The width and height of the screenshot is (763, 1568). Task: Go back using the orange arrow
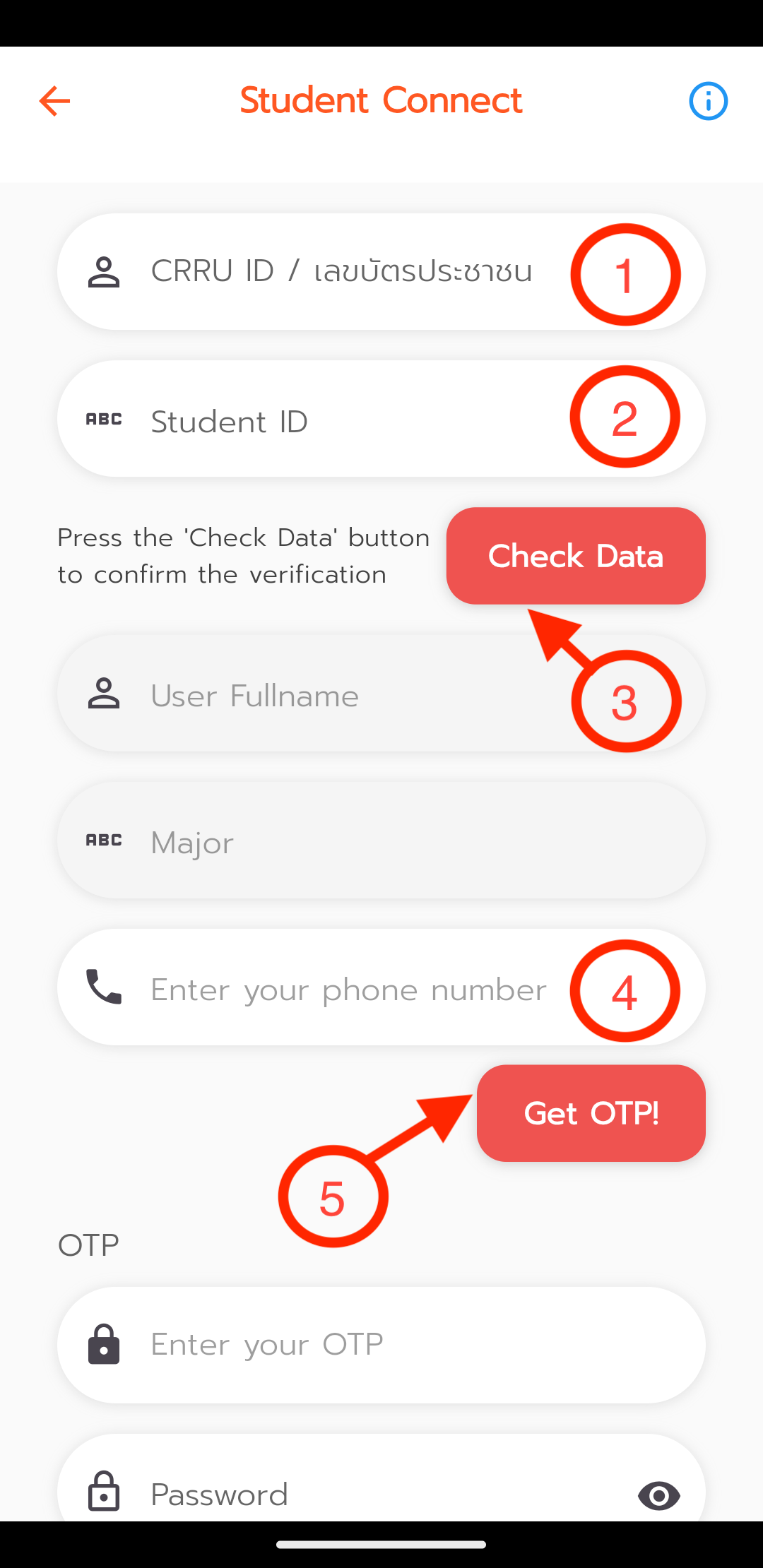pos(54,101)
